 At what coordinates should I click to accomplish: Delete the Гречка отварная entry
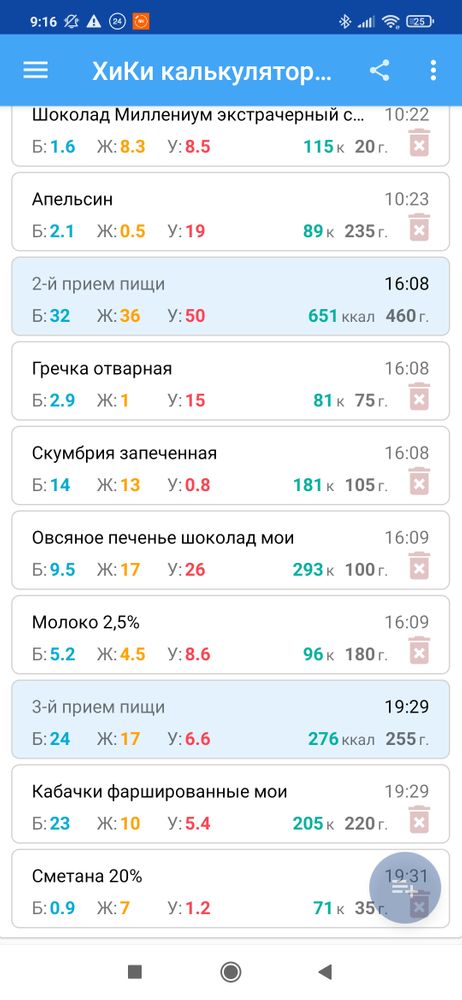(419, 397)
